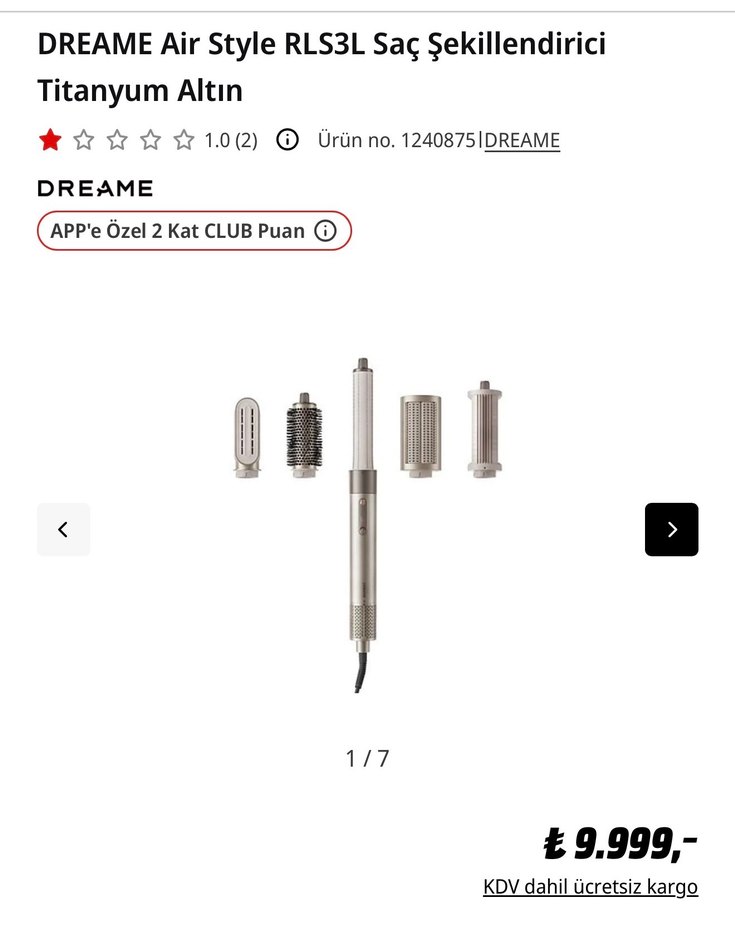
Task: Open the rating info icon
Action: click(287, 140)
